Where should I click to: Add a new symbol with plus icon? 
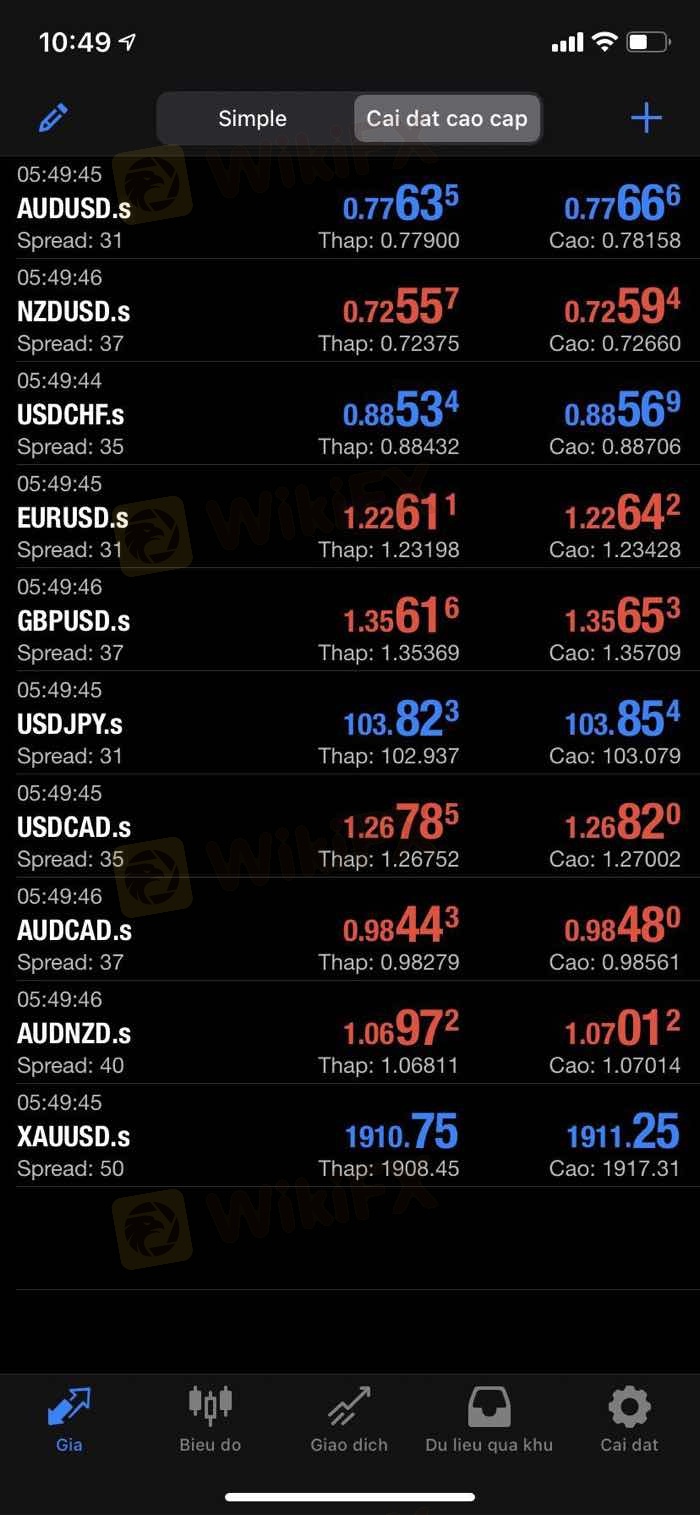point(646,118)
